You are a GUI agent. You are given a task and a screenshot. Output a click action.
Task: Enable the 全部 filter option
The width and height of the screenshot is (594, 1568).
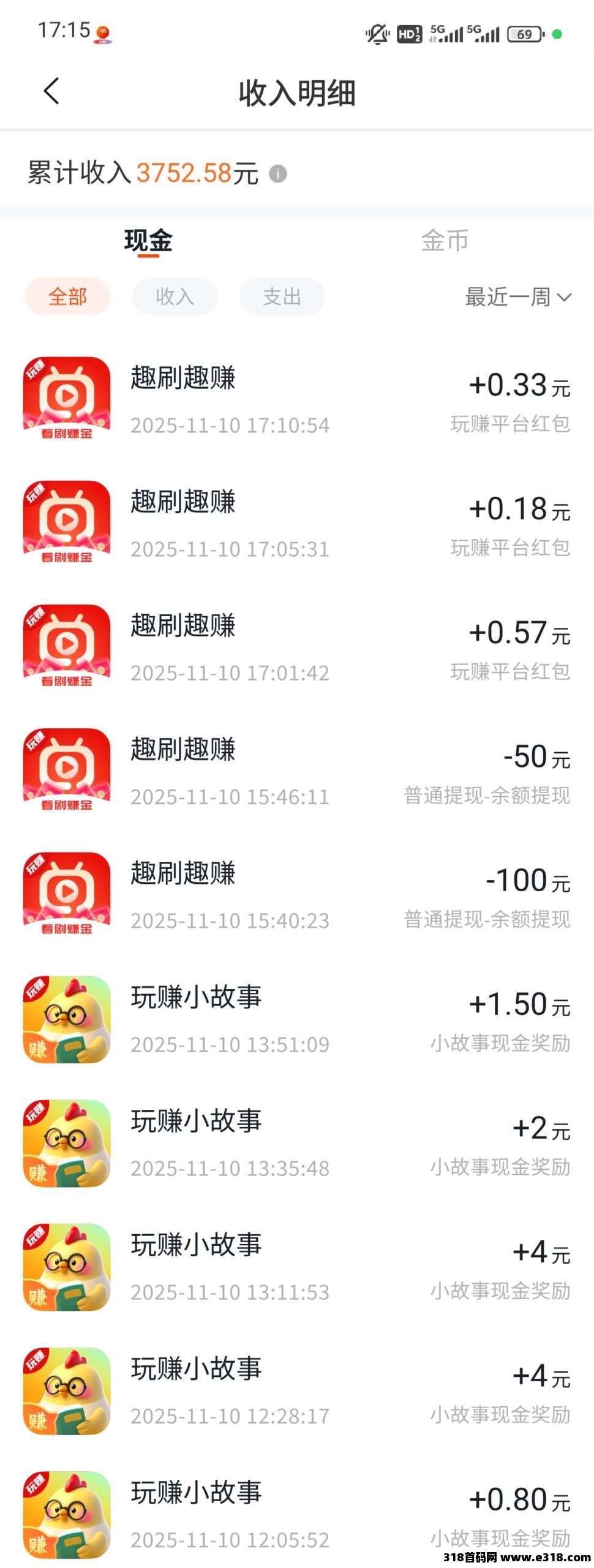click(67, 296)
